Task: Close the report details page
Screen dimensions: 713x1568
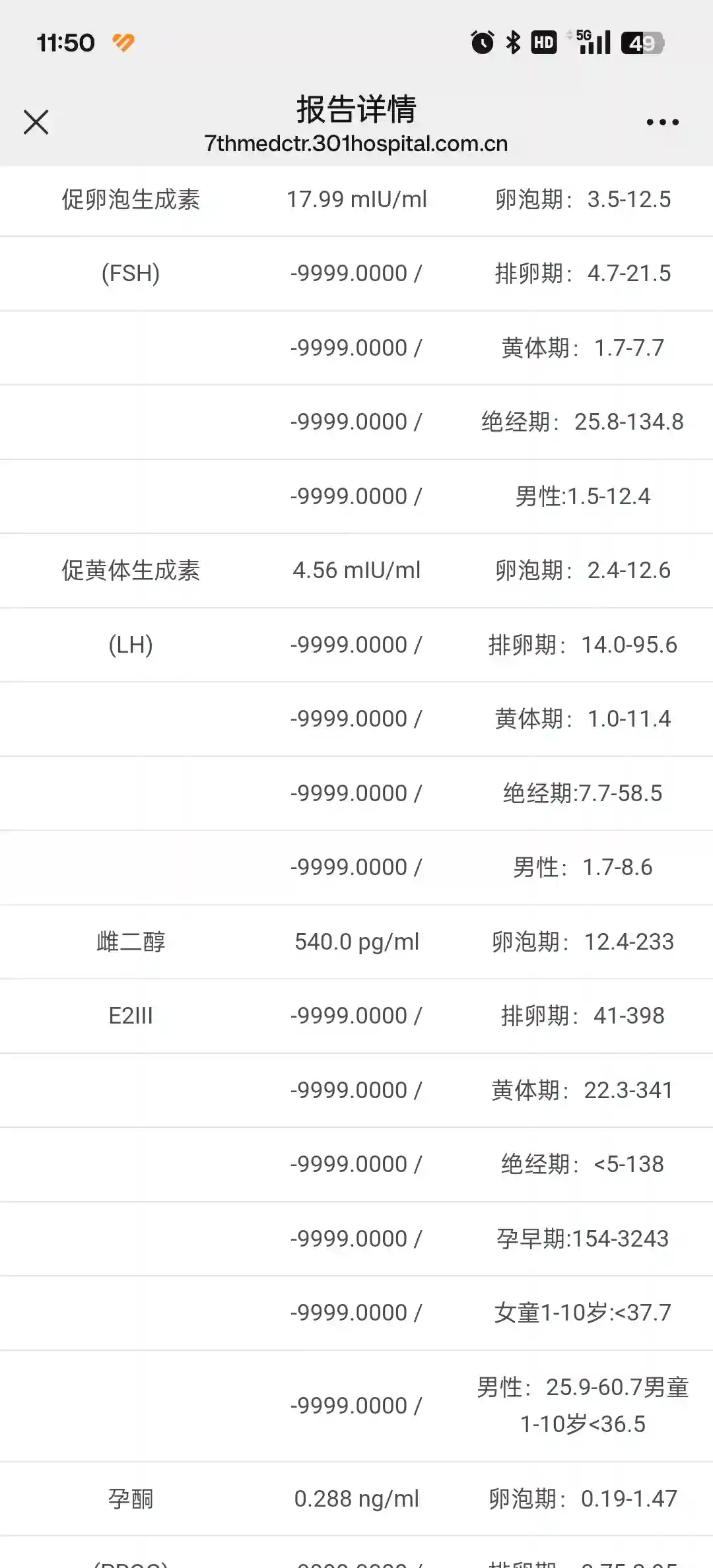Action: coord(36,122)
